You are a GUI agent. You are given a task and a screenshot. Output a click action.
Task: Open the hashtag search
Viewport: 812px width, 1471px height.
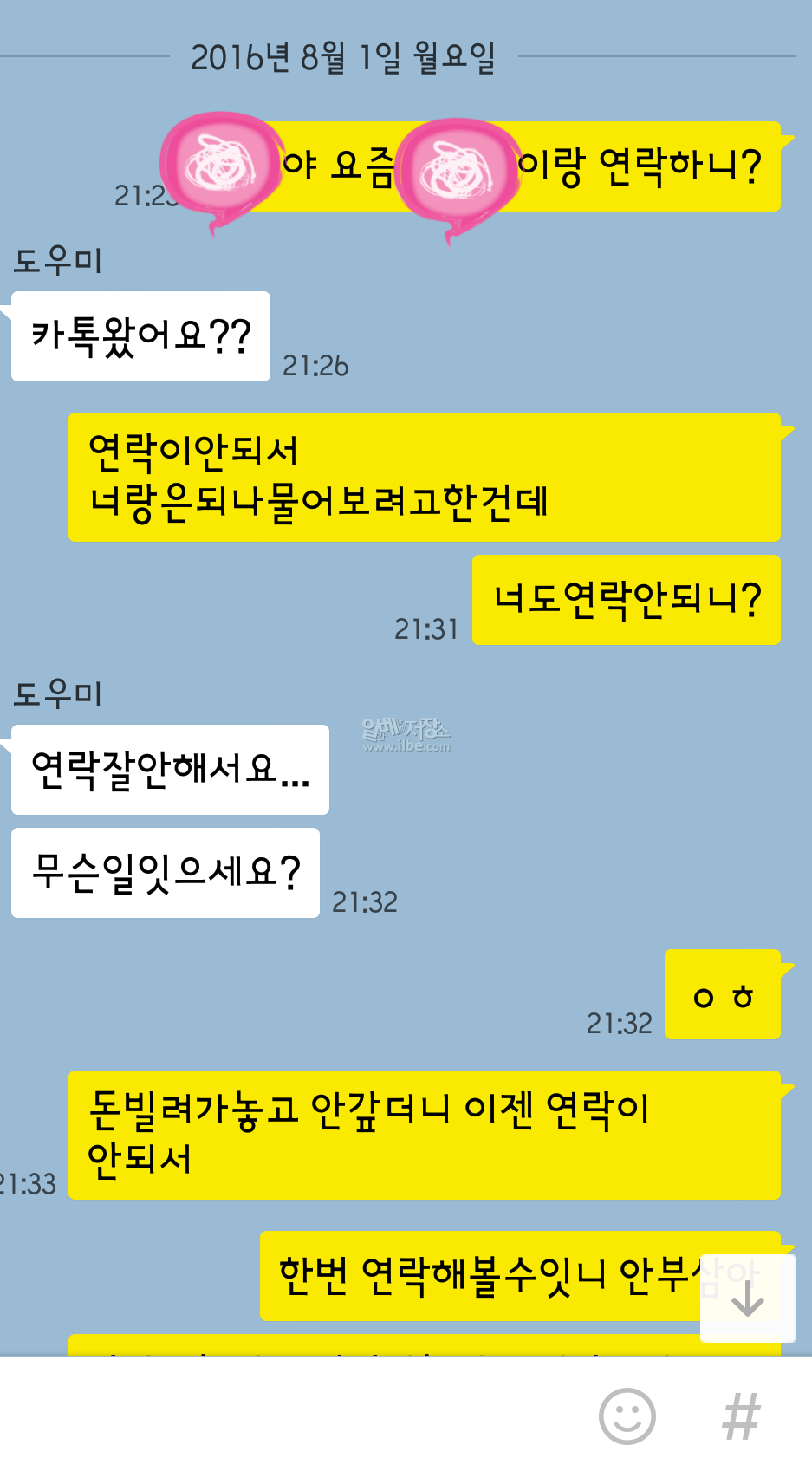[742, 1416]
